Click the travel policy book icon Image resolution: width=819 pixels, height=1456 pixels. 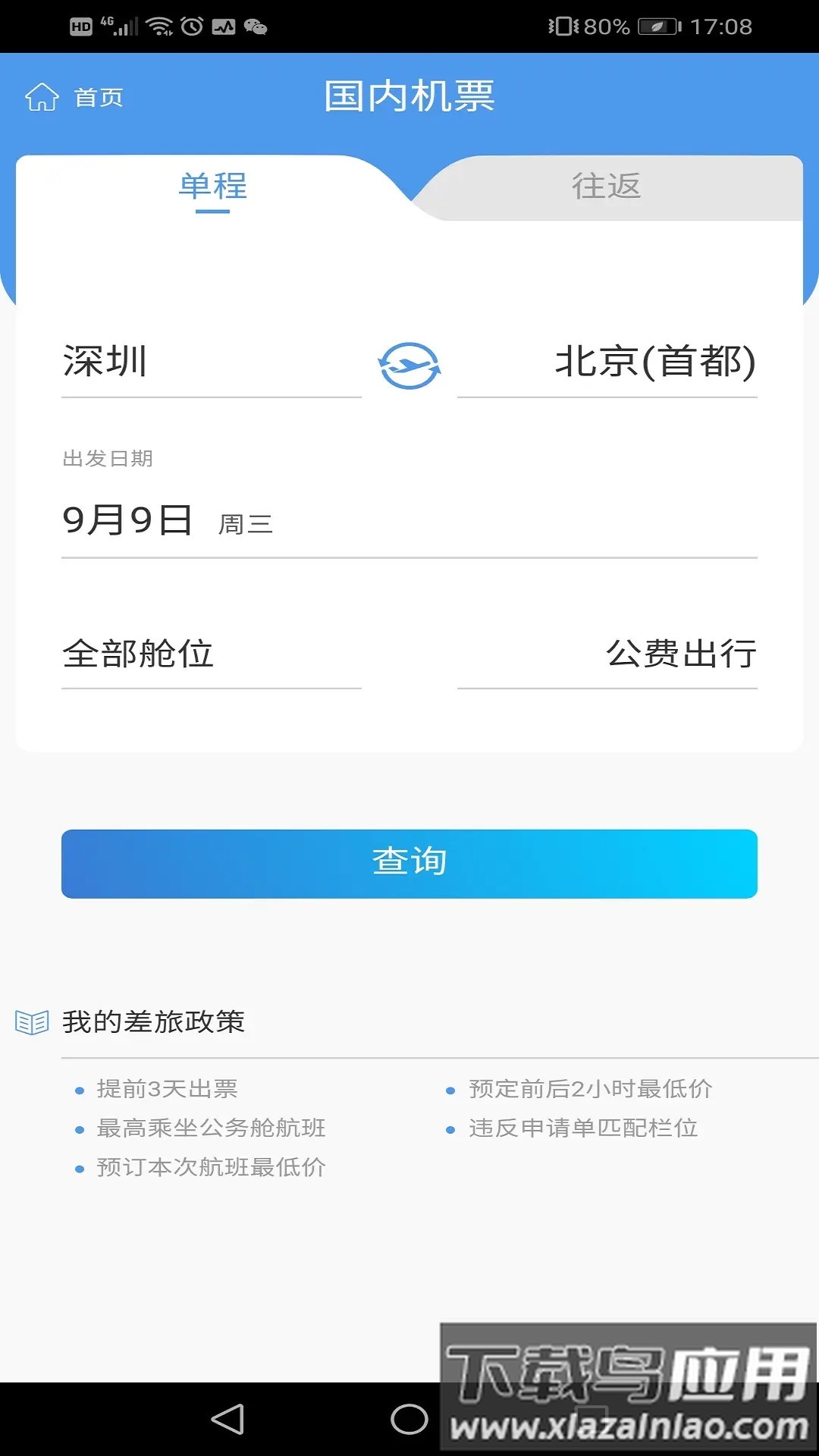[x=32, y=1023]
